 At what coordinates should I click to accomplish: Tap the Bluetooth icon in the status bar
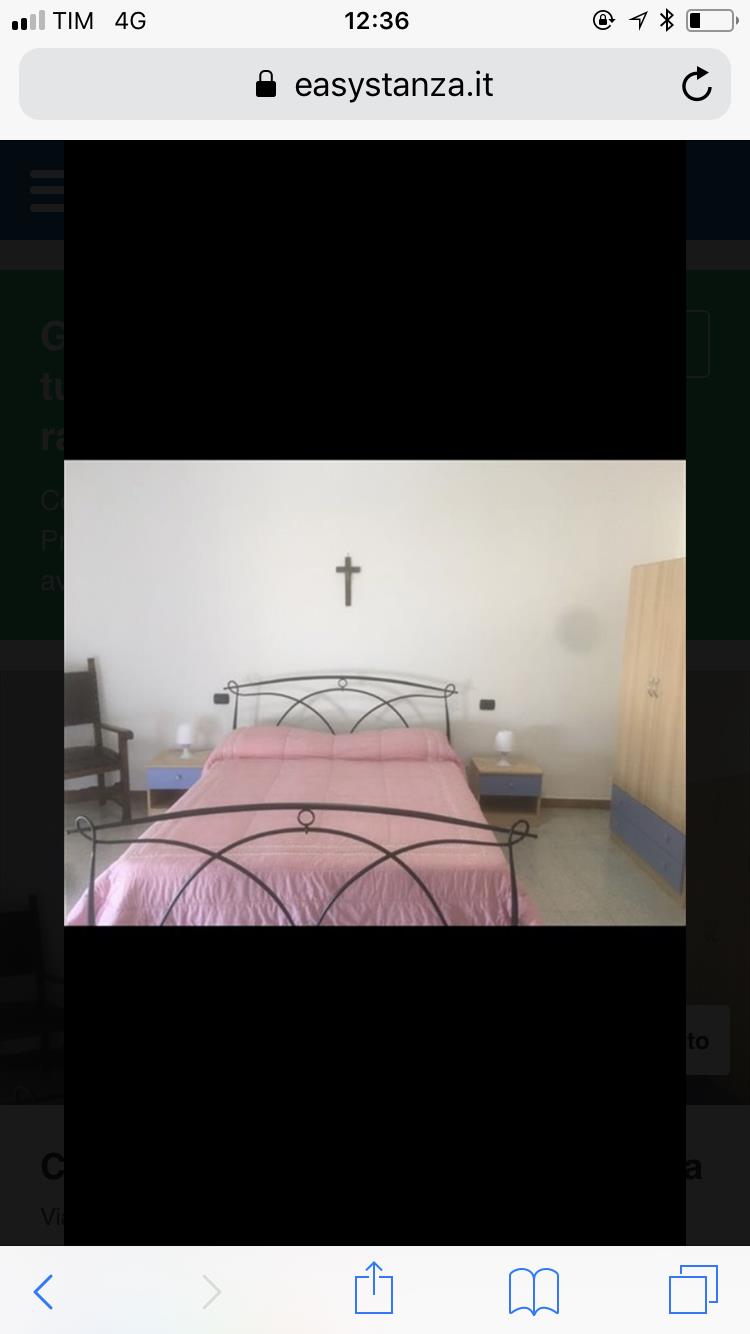666,19
